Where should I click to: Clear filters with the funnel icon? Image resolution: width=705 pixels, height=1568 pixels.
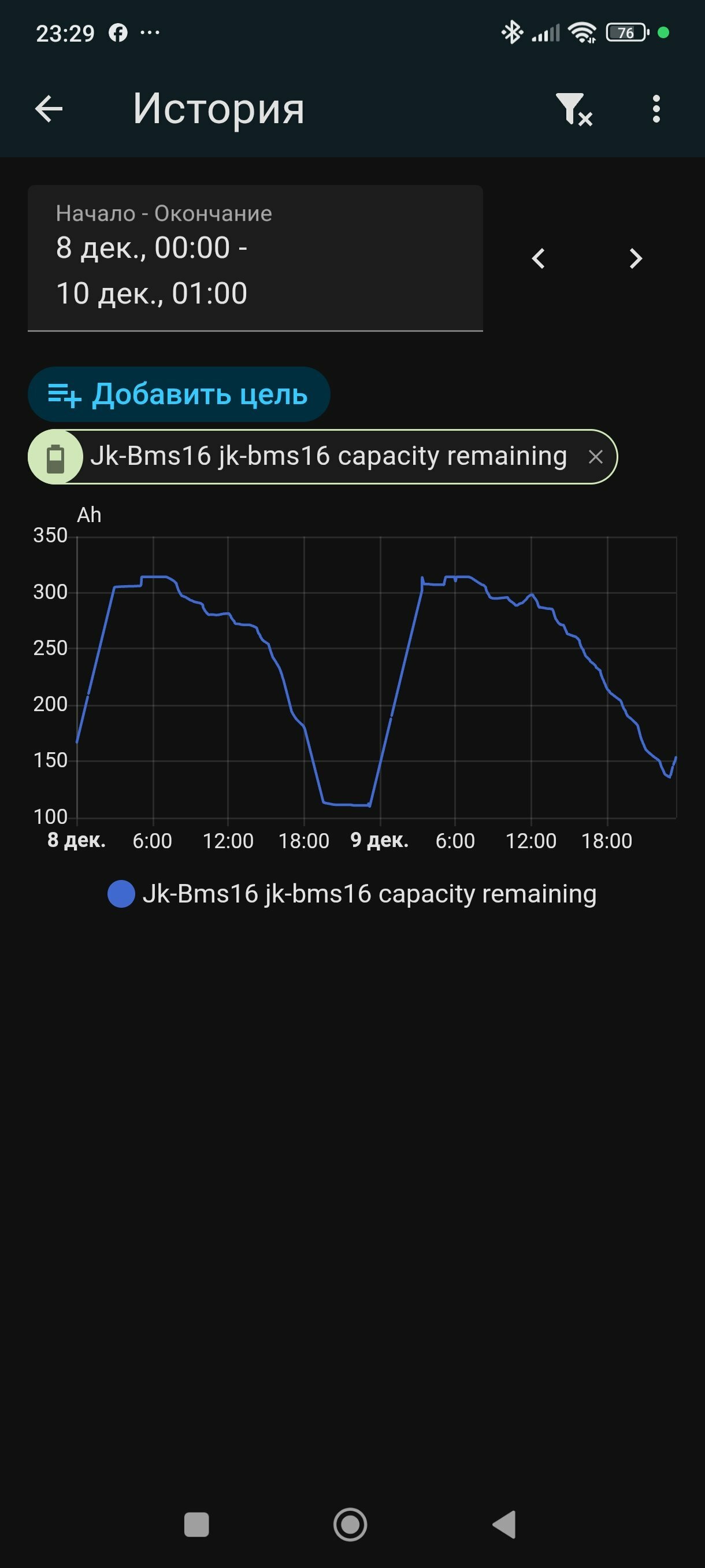pos(573,110)
